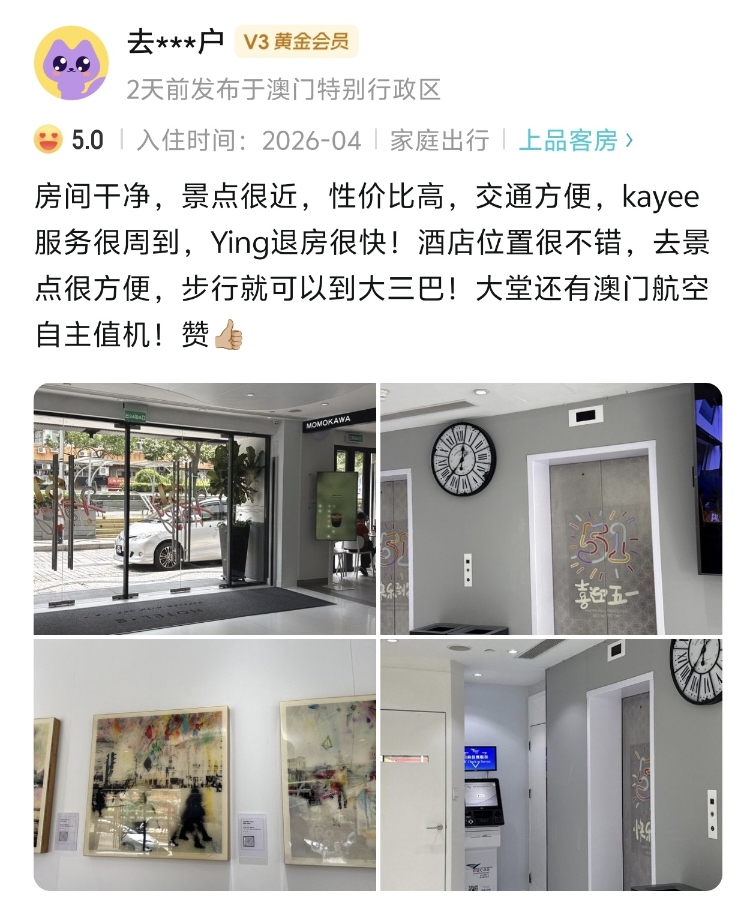
Task: View the hotel entrance photo
Action: 204,509
